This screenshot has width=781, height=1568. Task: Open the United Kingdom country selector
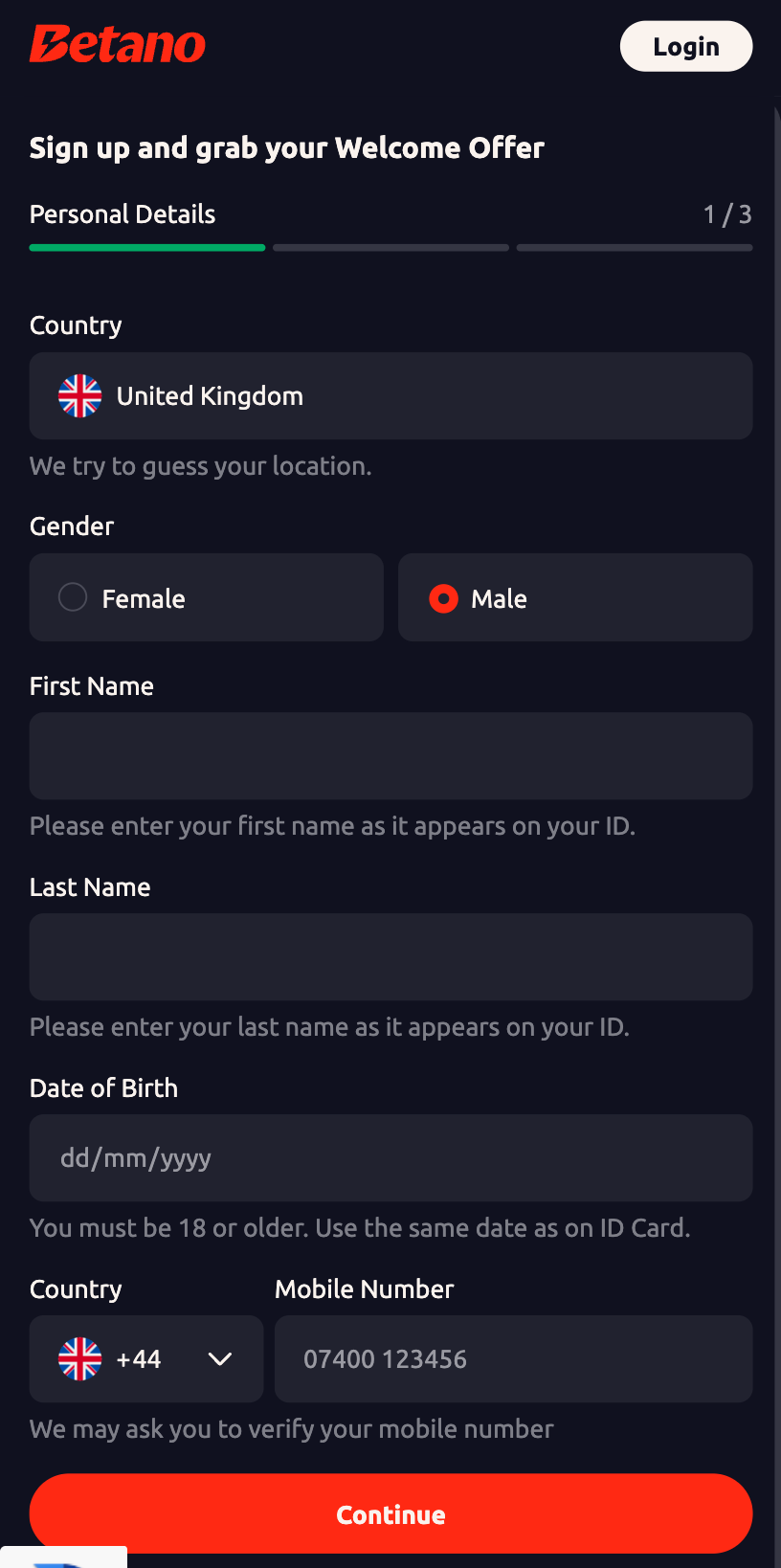(x=390, y=395)
